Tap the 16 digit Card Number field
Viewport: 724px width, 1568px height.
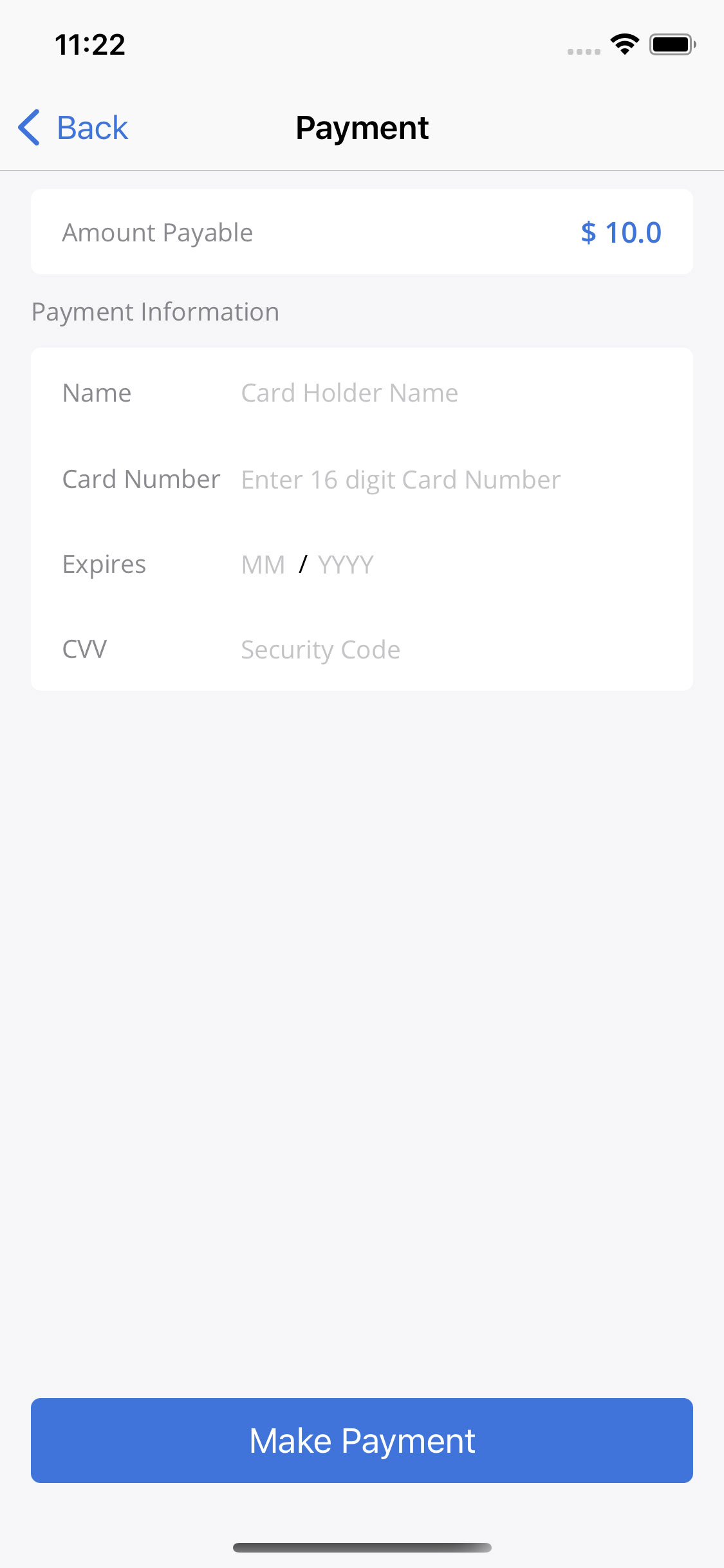click(x=400, y=479)
